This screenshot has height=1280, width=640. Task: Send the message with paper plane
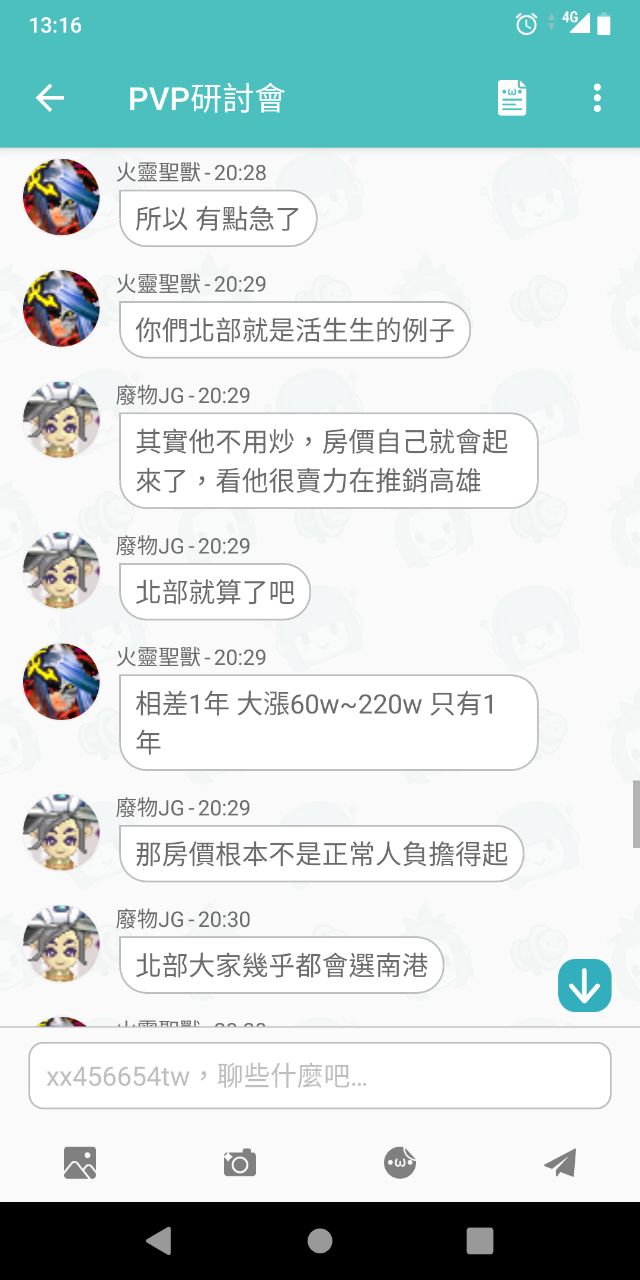tap(560, 1163)
